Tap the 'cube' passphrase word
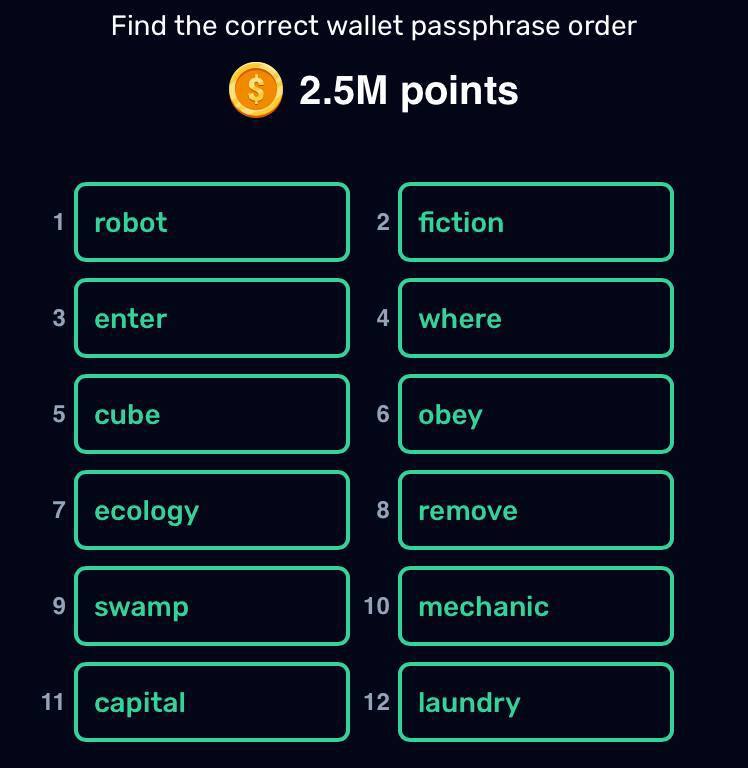The width and height of the screenshot is (748, 768). [x=212, y=414]
